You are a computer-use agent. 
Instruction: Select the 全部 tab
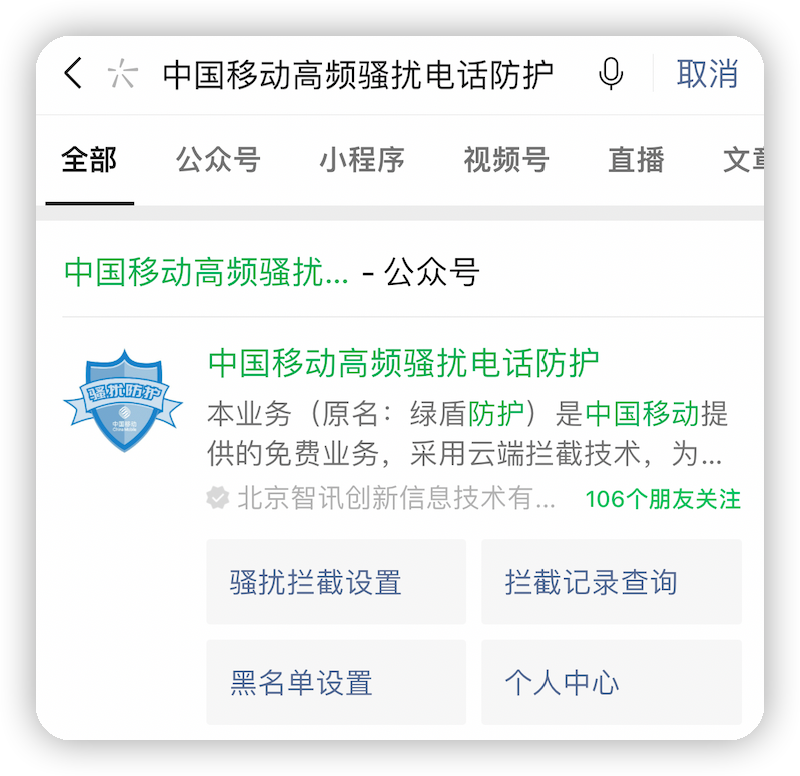(89, 160)
